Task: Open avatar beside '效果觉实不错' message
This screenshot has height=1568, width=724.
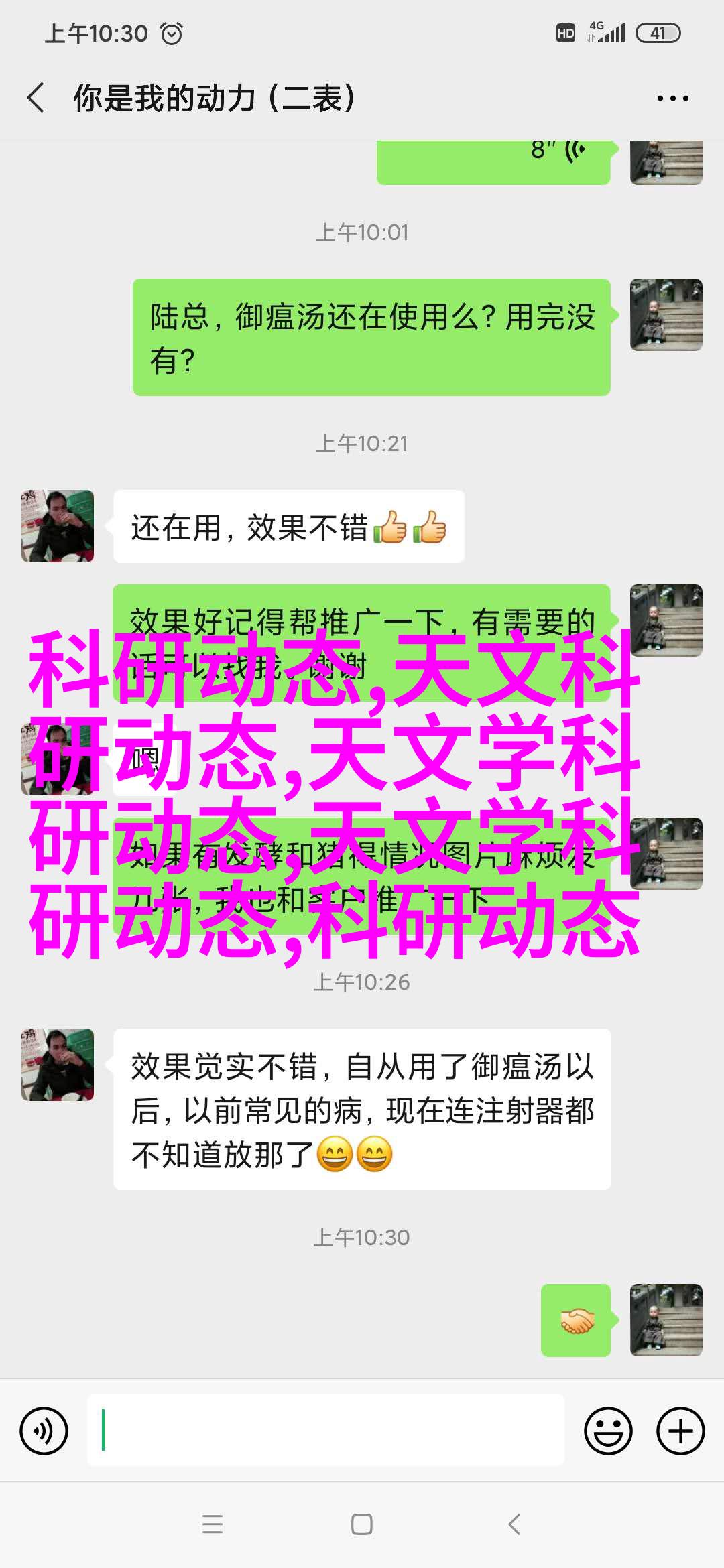Action: coord(58,1065)
